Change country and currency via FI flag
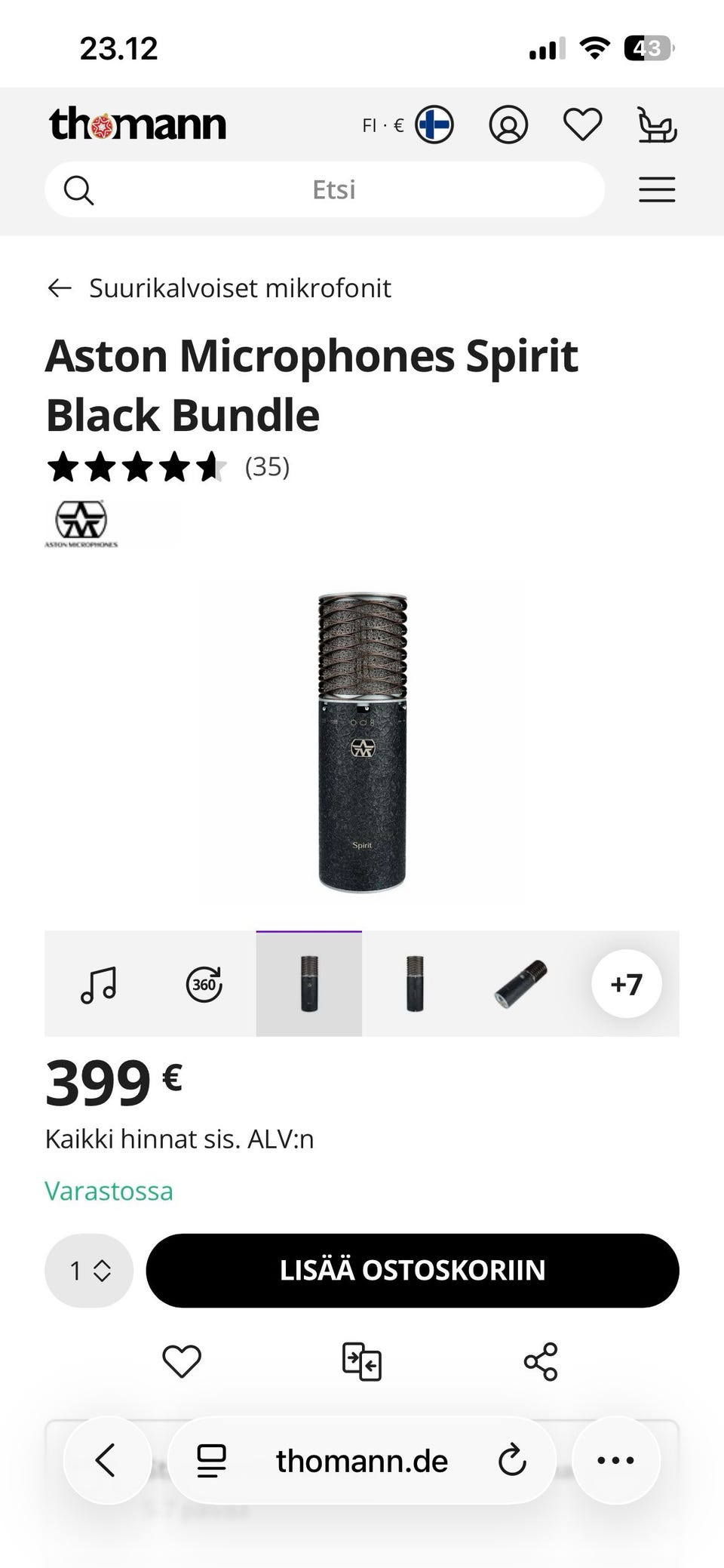The height and width of the screenshot is (1568, 724). [x=432, y=124]
